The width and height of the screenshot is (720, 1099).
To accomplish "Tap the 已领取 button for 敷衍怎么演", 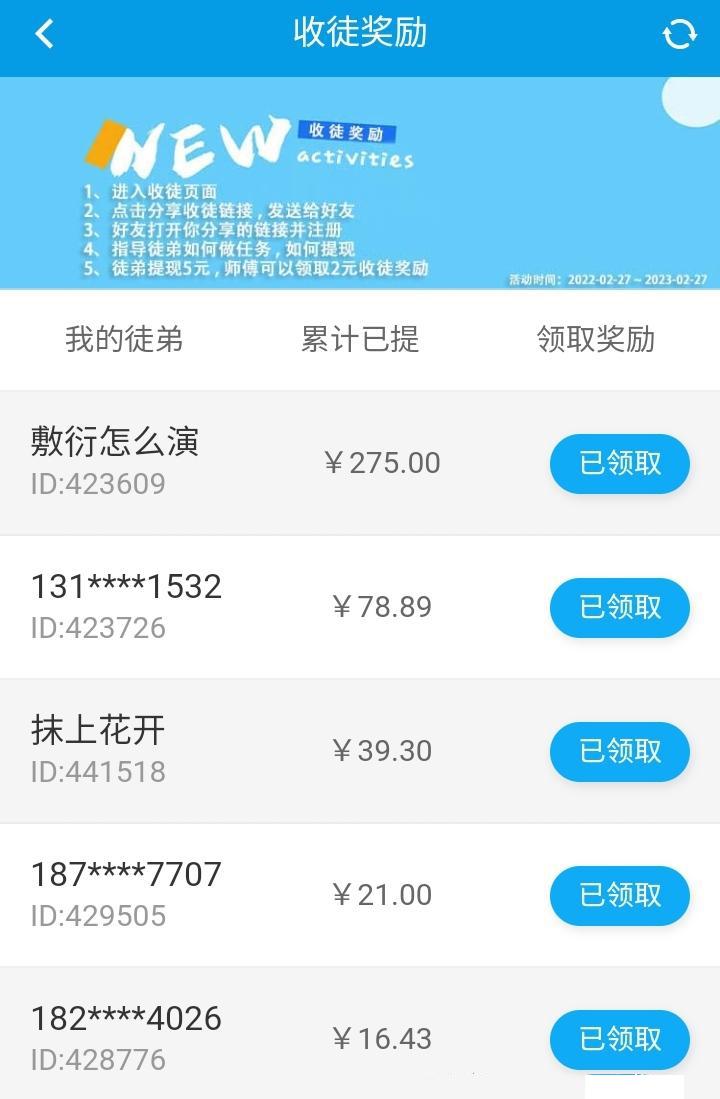I will pyautogui.click(x=619, y=463).
